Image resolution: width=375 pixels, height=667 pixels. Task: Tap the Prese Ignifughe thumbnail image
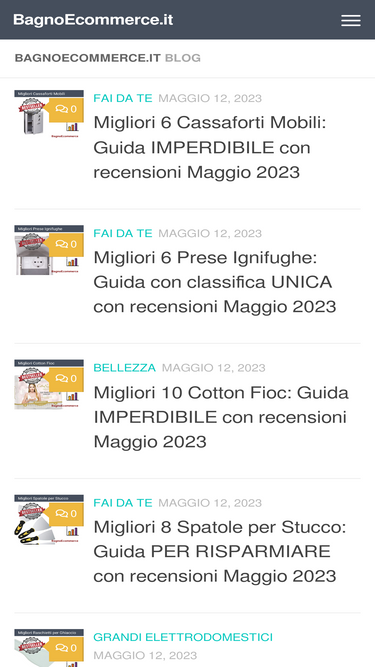tap(49, 250)
